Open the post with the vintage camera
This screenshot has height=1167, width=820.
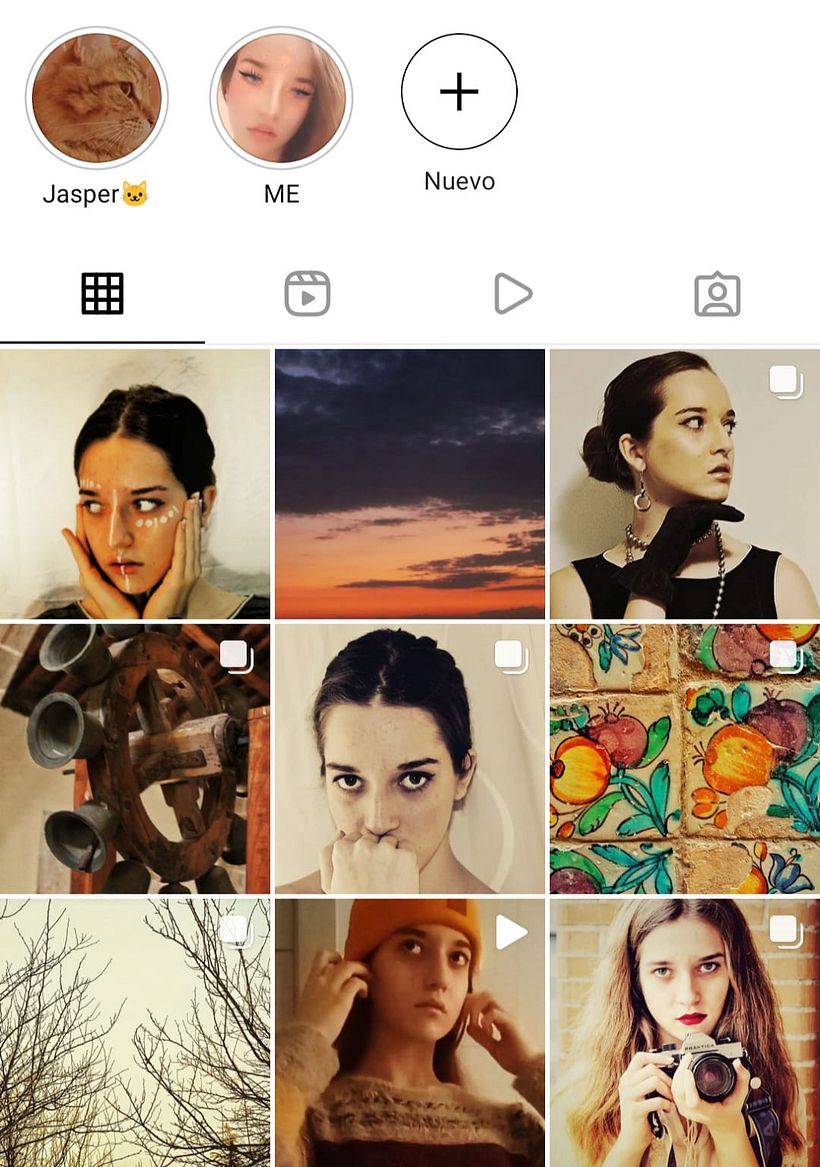[x=685, y=1032]
